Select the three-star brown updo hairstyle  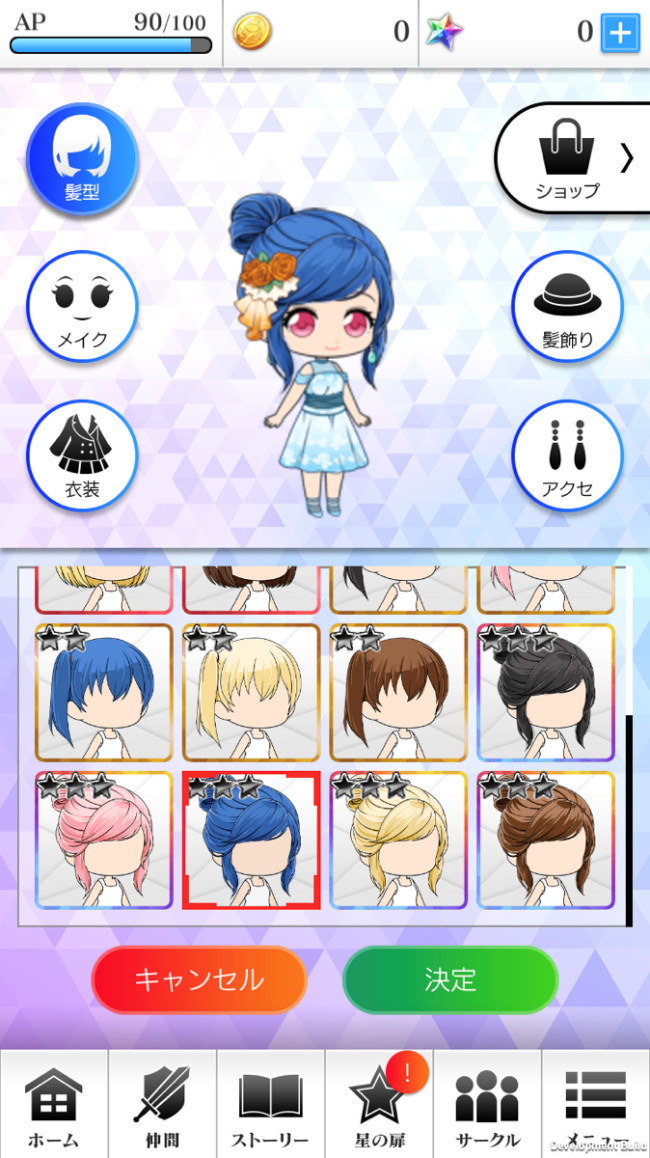pos(546,840)
